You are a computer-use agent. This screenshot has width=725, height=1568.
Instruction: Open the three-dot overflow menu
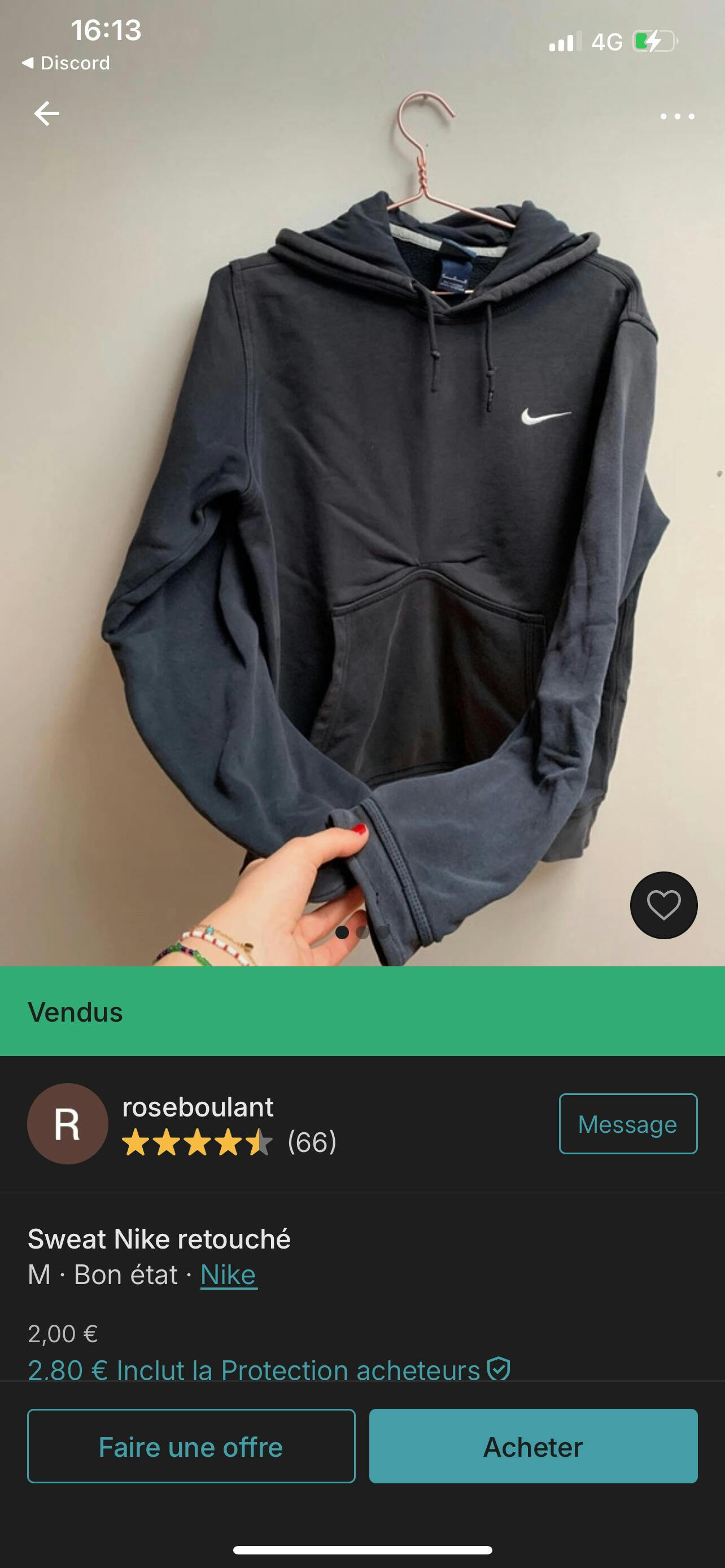tap(677, 116)
